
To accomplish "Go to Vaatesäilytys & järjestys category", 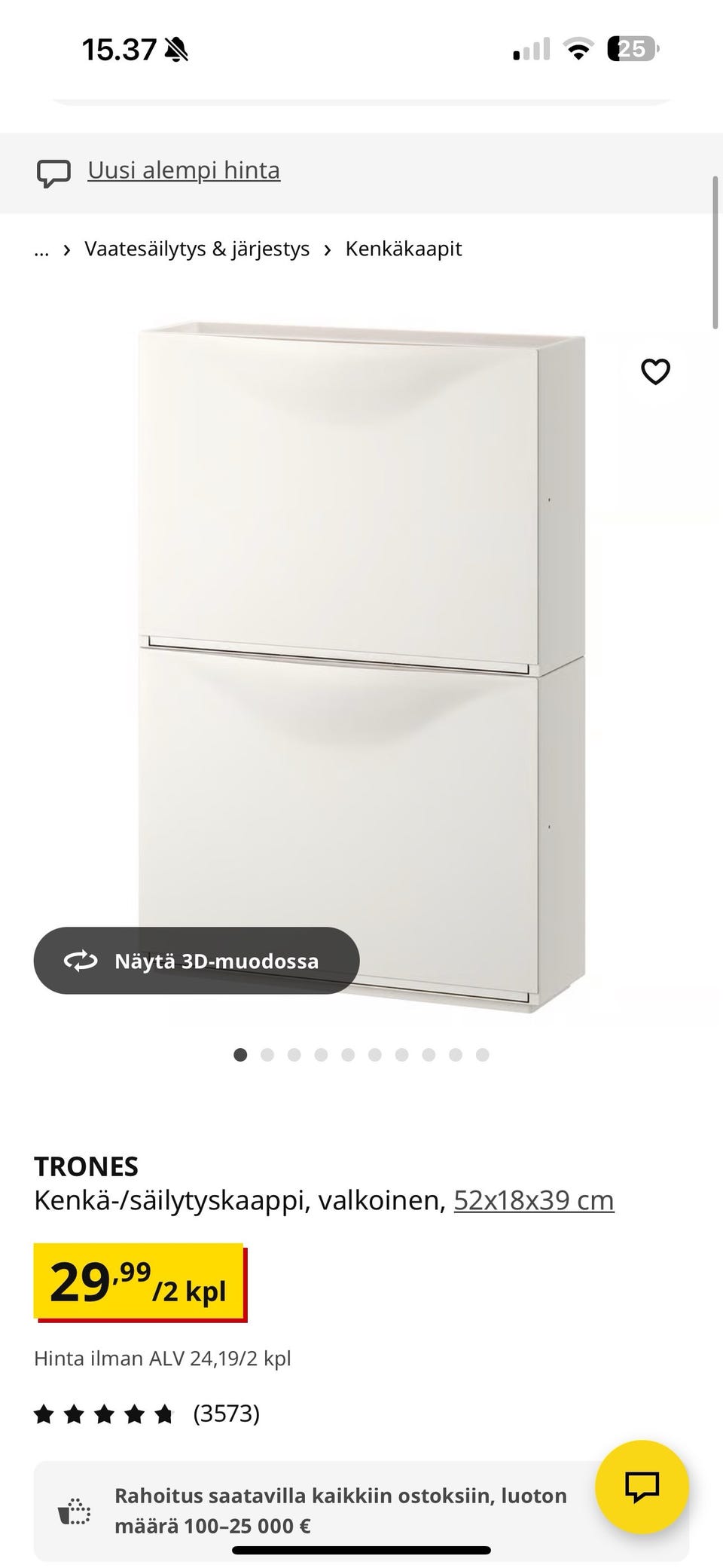I will pos(197,249).
